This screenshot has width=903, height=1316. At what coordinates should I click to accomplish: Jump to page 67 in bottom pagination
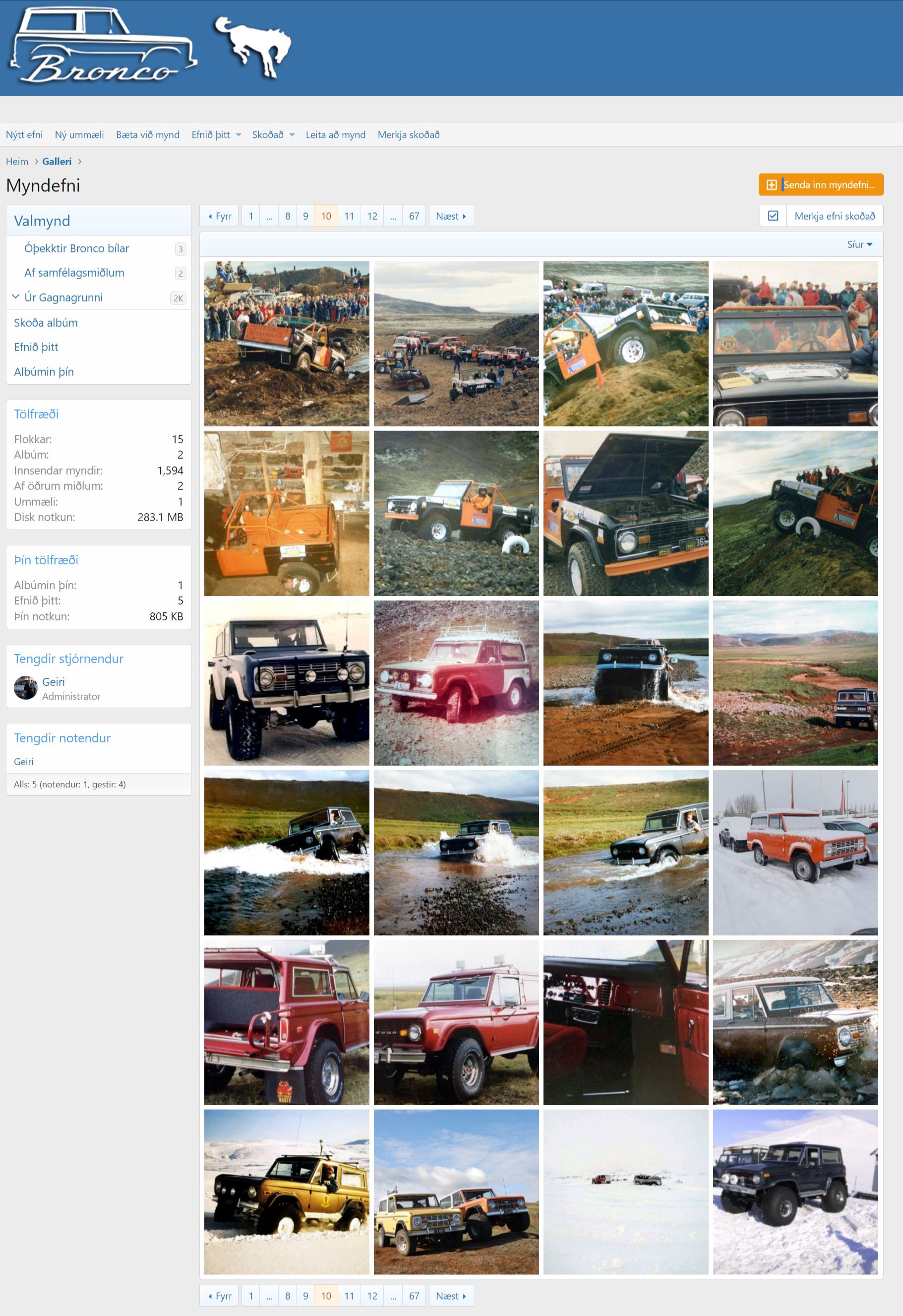pos(414,1296)
